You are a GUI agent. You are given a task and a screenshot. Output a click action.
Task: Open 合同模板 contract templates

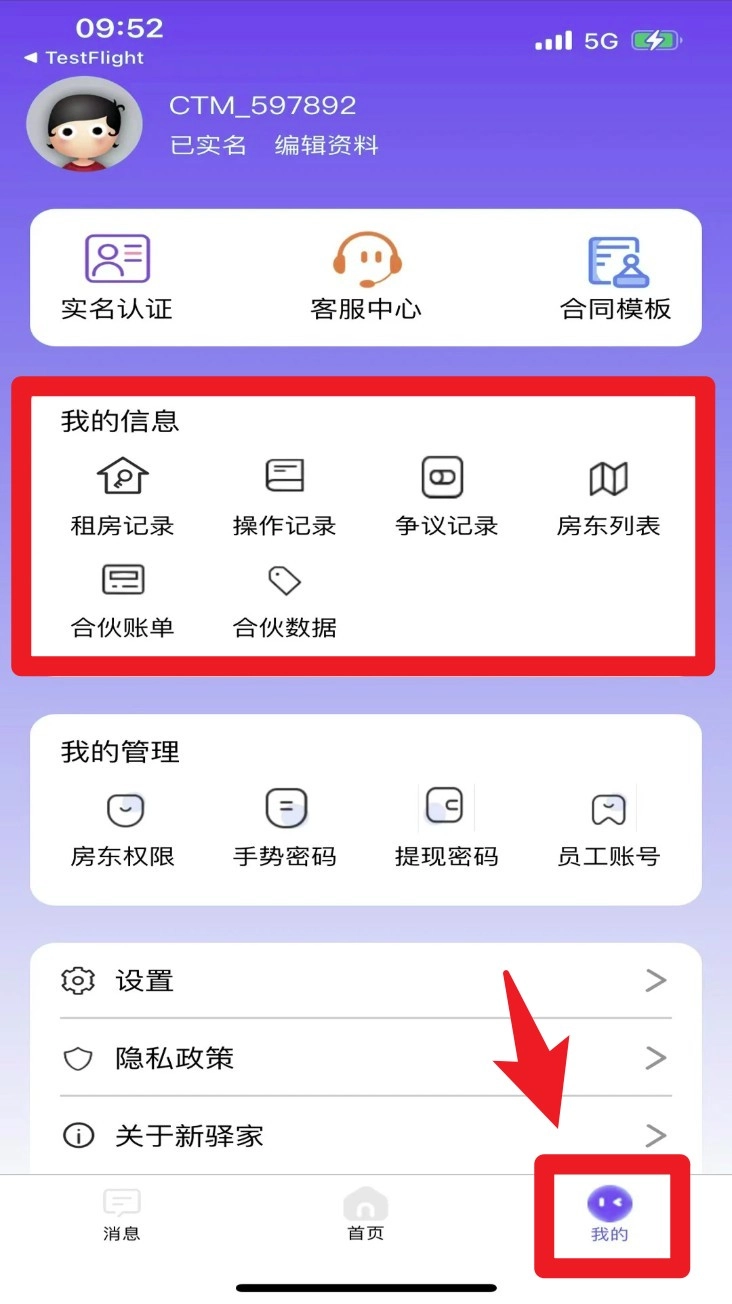(x=615, y=278)
